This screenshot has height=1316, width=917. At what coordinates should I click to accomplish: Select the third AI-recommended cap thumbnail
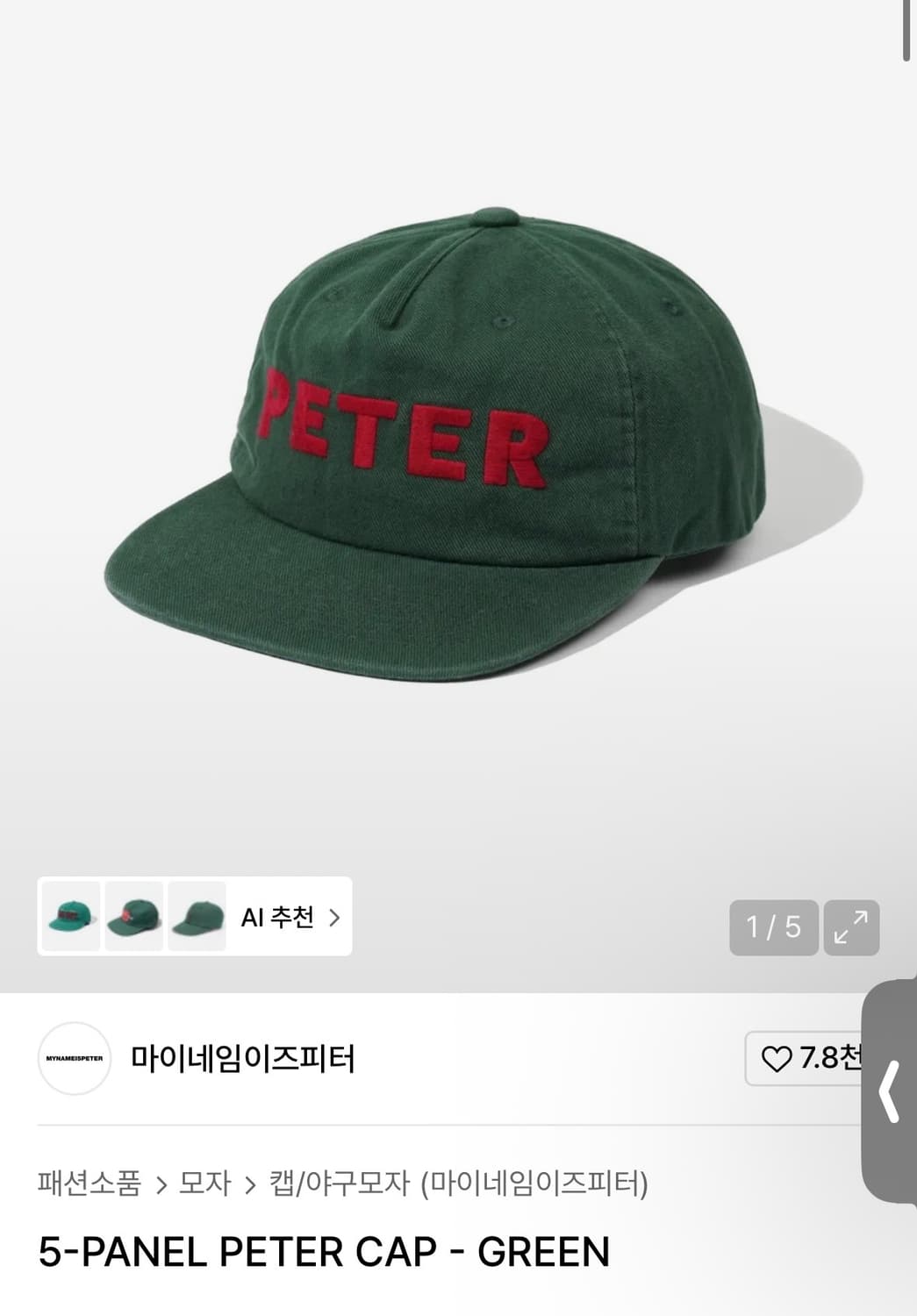[x=197, y=918]
